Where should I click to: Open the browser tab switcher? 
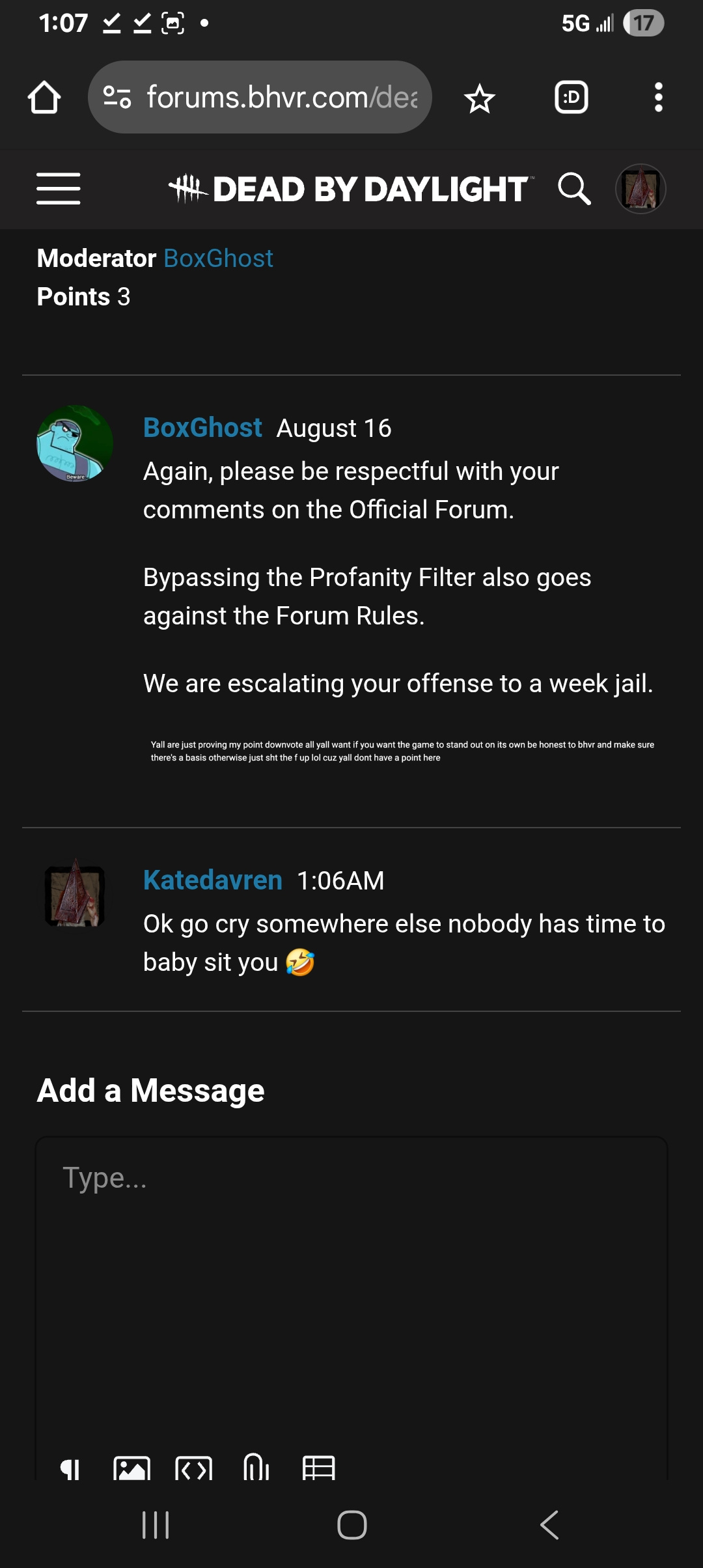pos(571,98)
